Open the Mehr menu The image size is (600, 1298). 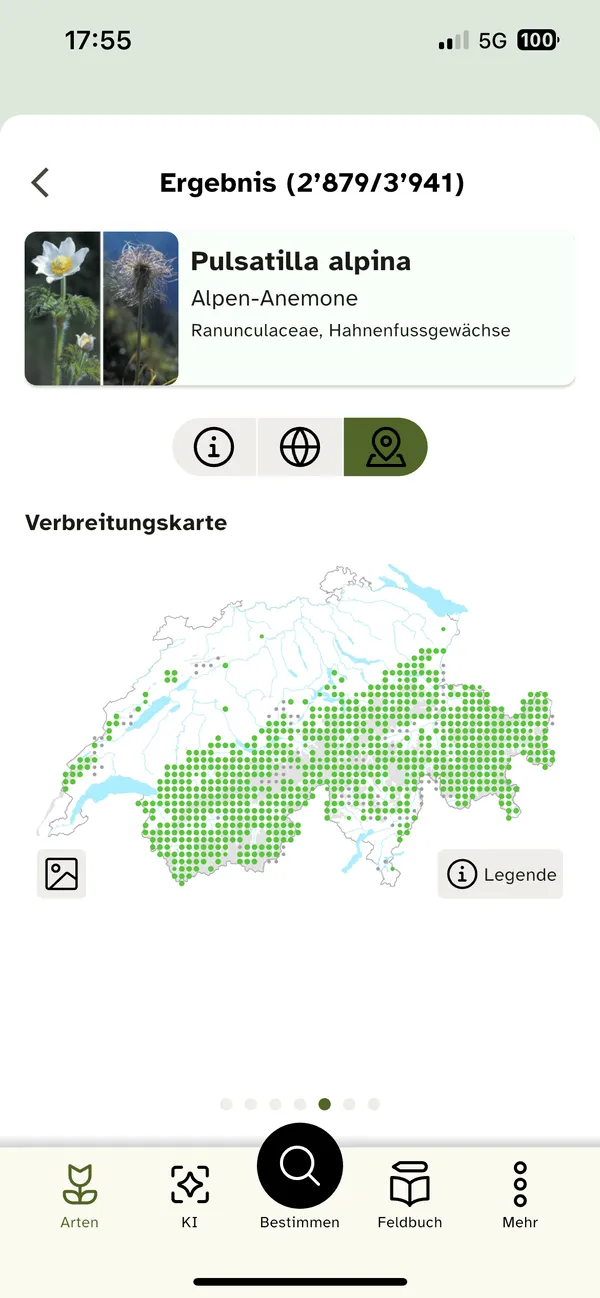[520, 1196]
